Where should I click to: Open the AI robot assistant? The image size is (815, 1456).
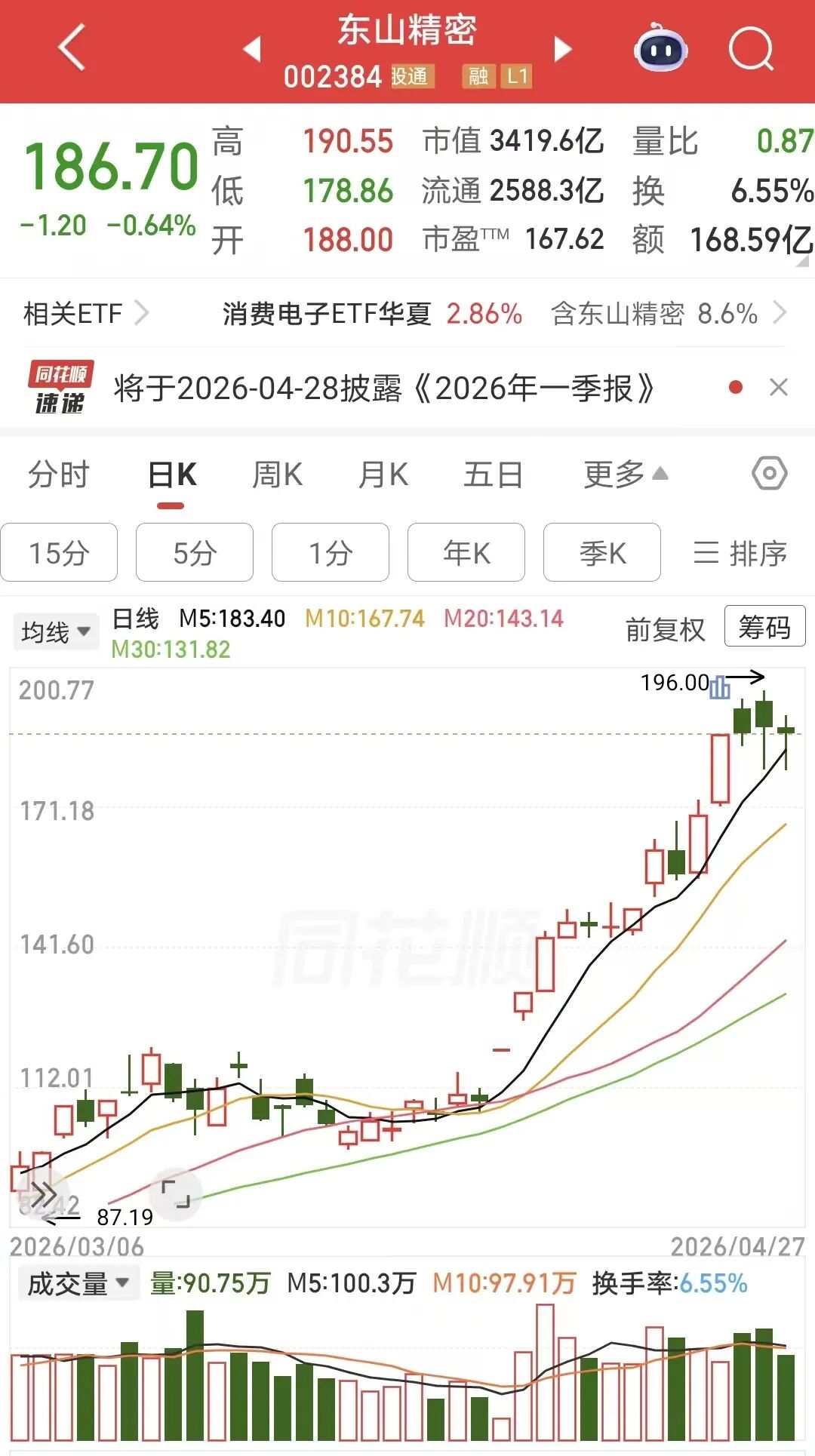pyautogui.click(x=660, y=49)
